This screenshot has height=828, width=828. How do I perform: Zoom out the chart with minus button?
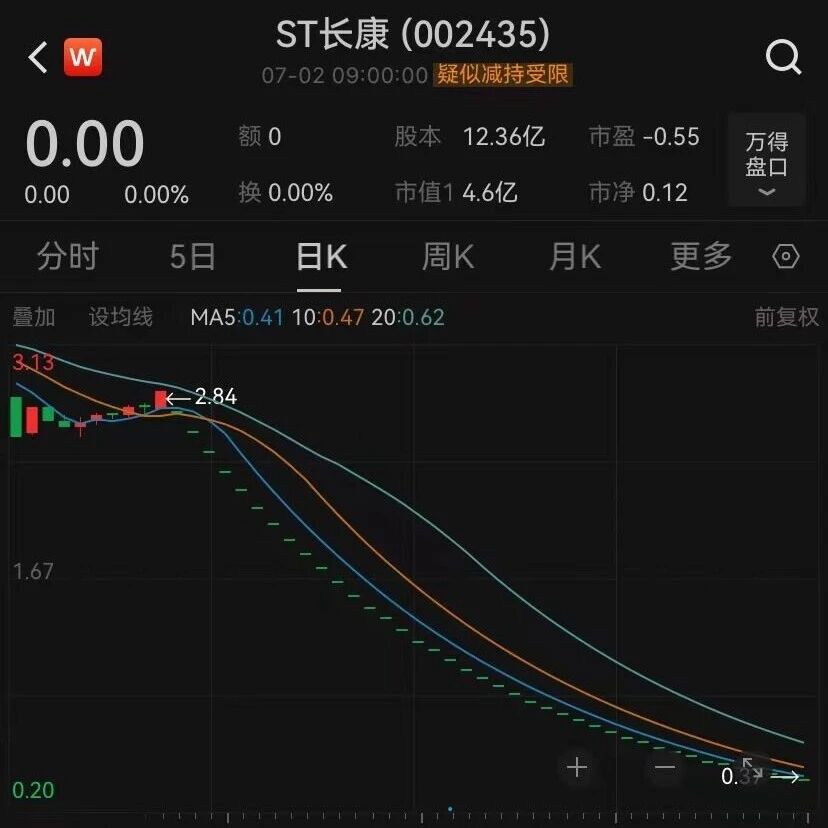point(666,767)
